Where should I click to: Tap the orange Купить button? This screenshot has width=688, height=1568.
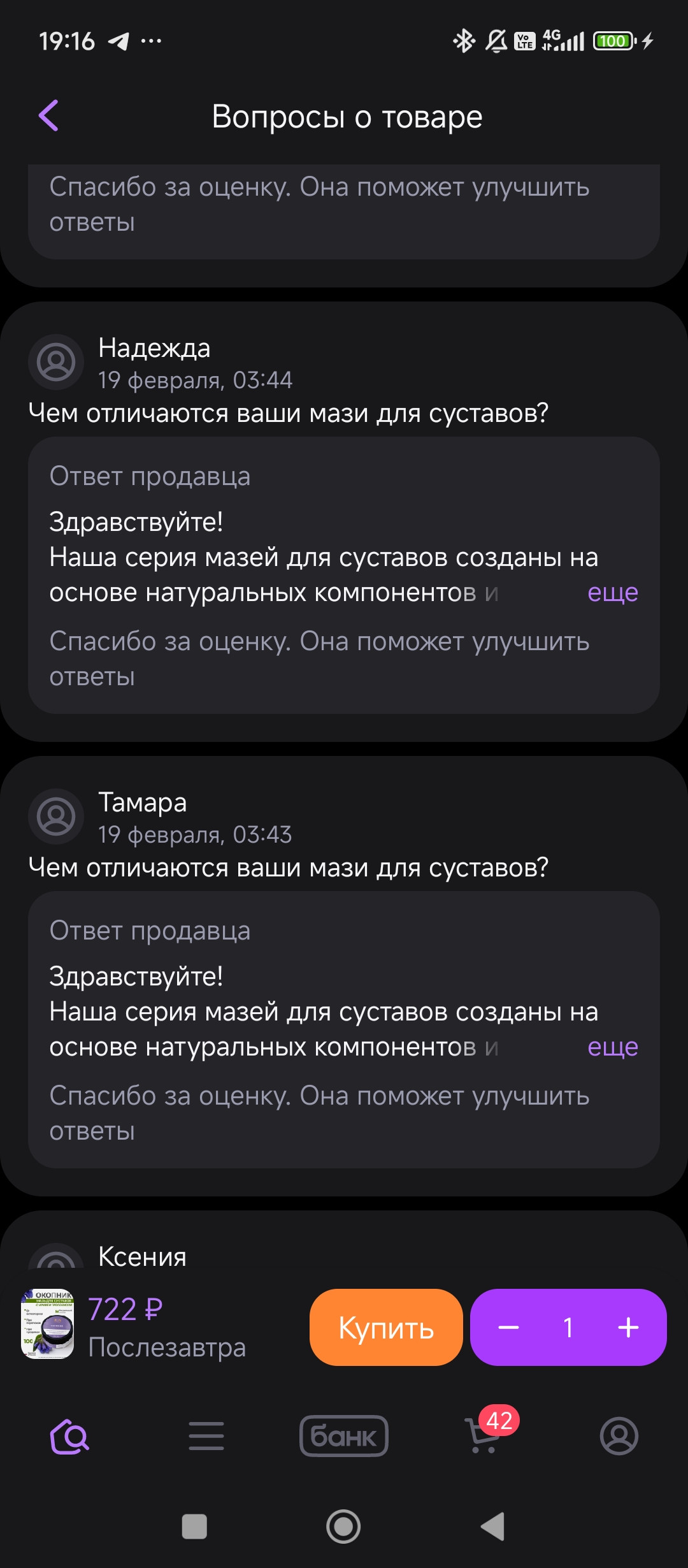click(386, 1328)
